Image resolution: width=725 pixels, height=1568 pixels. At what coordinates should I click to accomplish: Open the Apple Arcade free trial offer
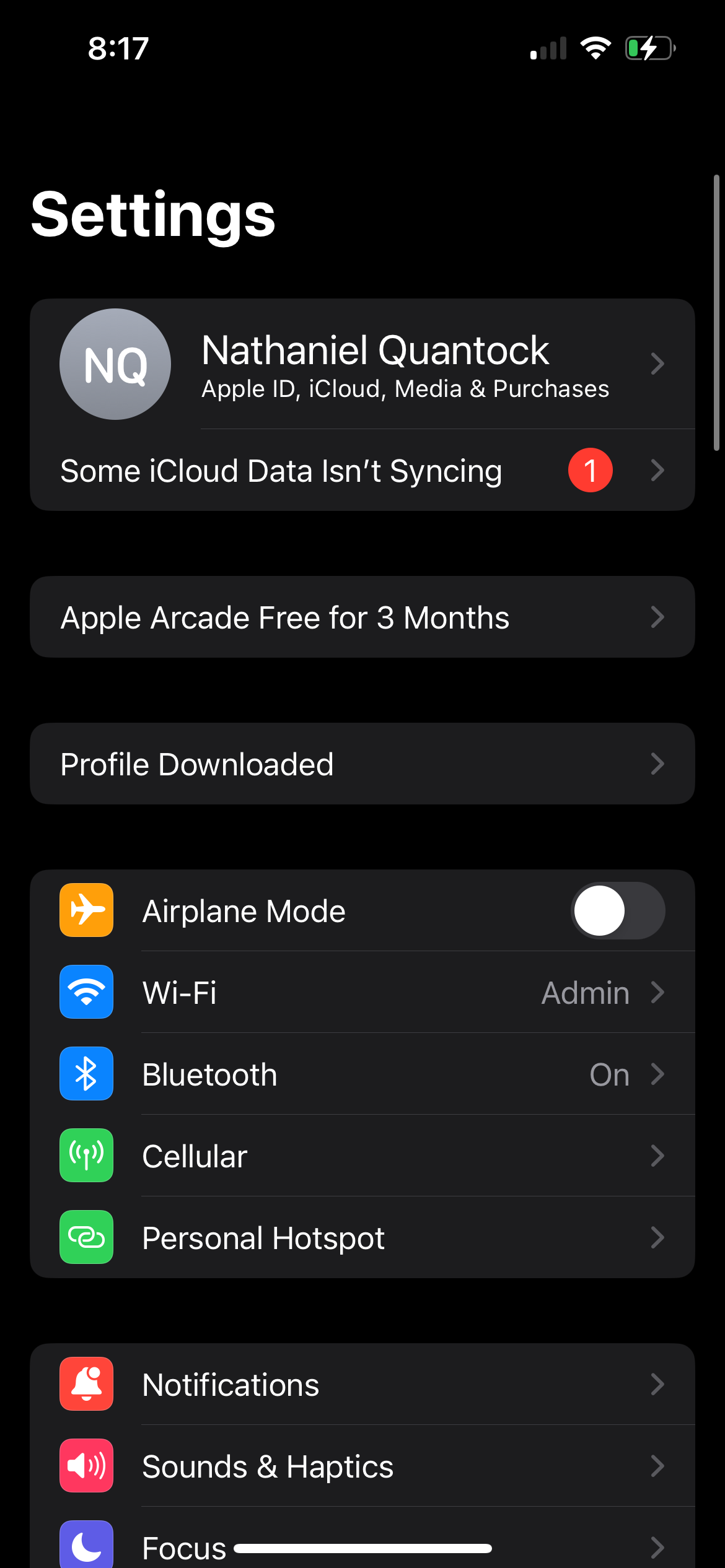[362, 617]
